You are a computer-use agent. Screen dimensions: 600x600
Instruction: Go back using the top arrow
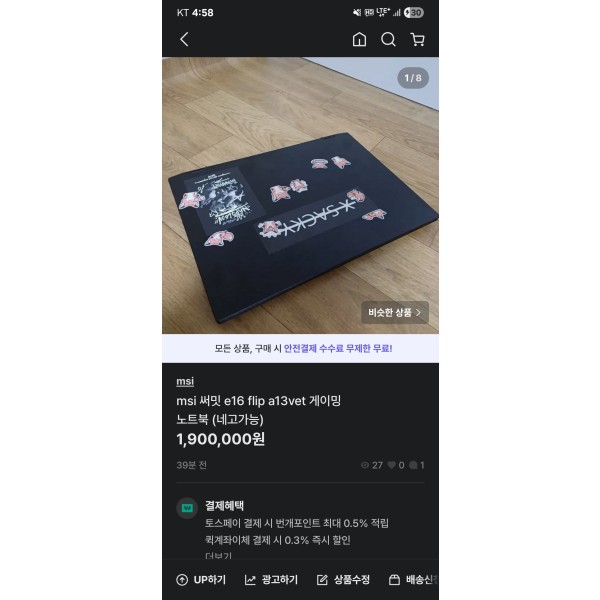[184, 40]
